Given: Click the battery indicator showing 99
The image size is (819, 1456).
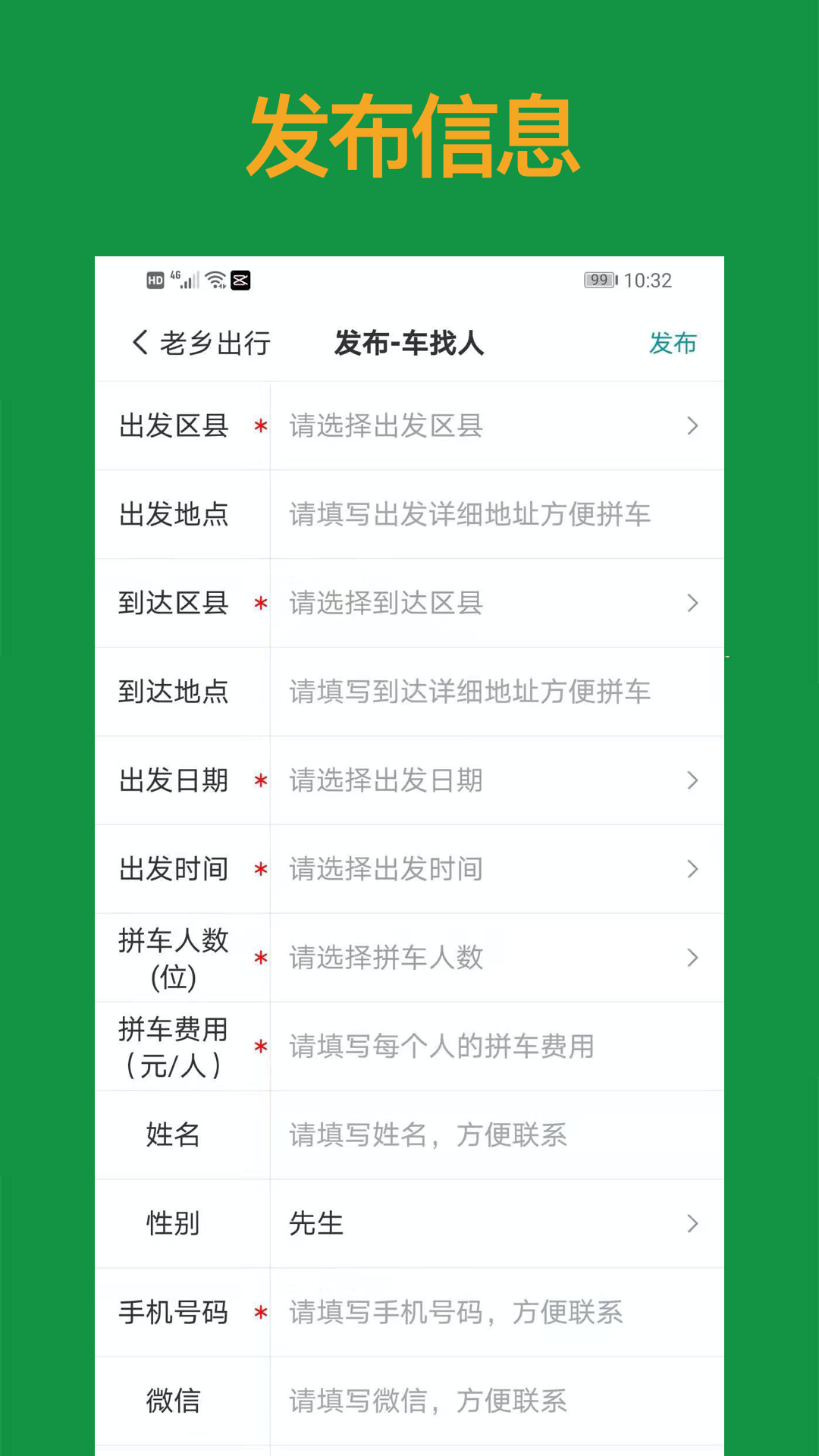Looking at the screenshot, I should pos(599,280).
